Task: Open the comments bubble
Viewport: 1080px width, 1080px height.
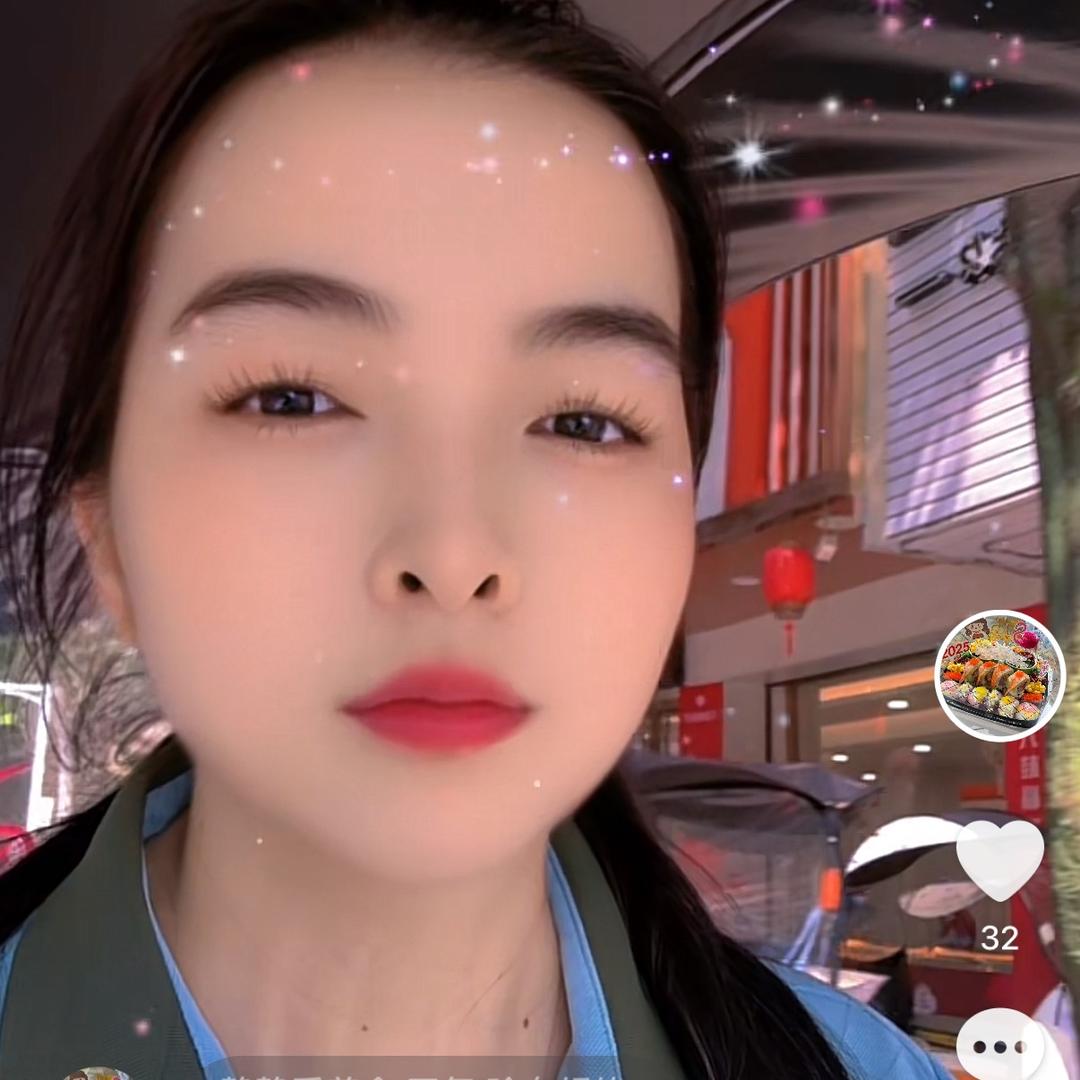Action: (x=1000, y=1046)
